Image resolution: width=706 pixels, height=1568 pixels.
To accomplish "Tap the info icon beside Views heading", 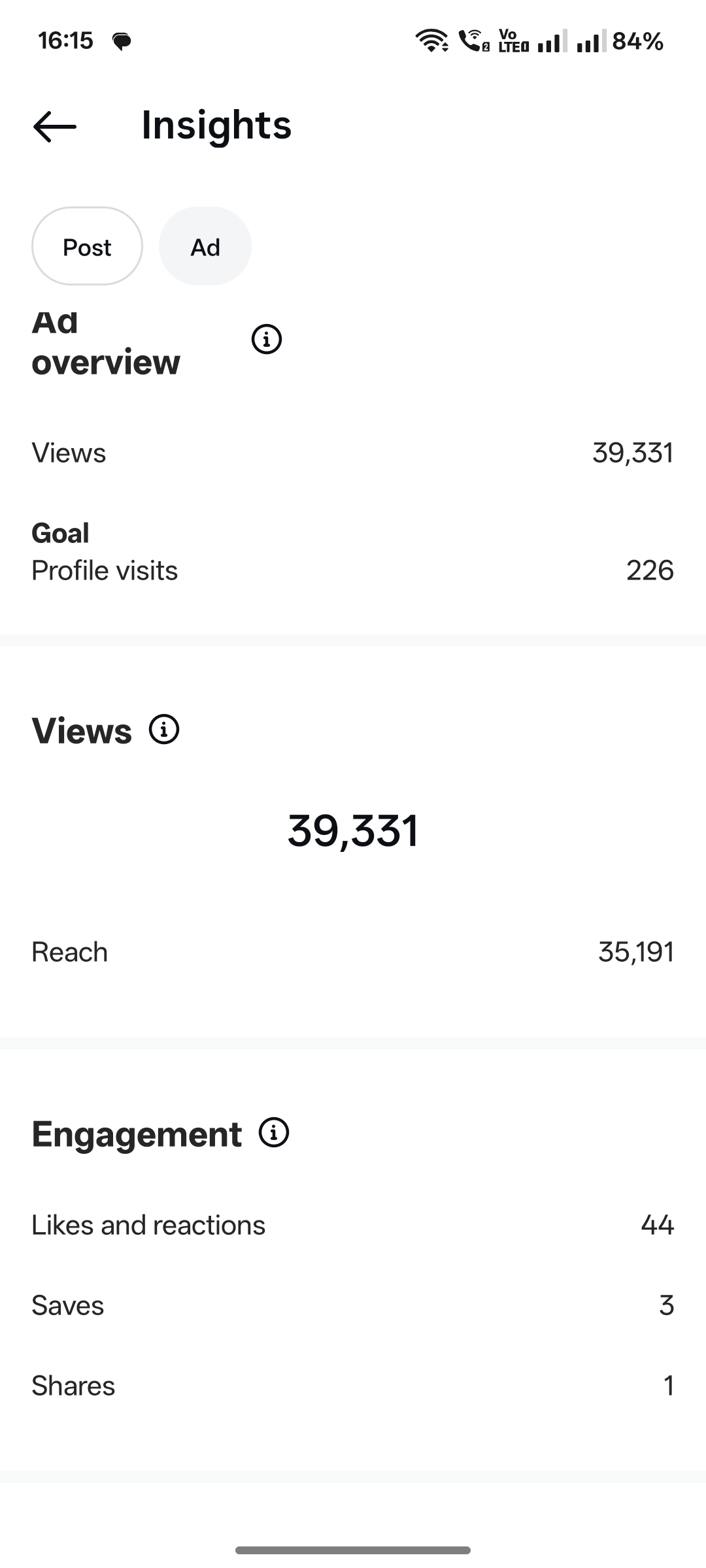I will (x=164, y=729).
